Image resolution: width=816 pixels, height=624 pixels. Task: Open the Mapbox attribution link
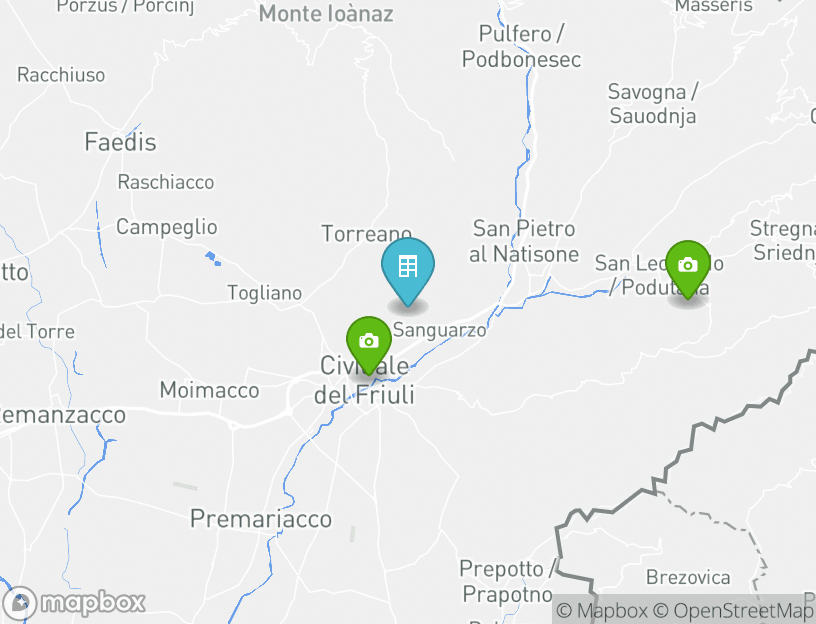tap(602, 610)
